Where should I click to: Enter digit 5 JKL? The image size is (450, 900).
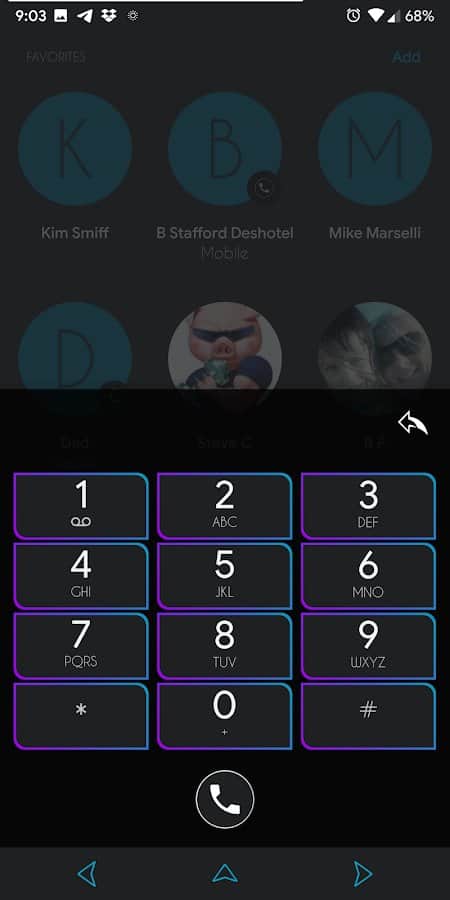click(224, 576)
